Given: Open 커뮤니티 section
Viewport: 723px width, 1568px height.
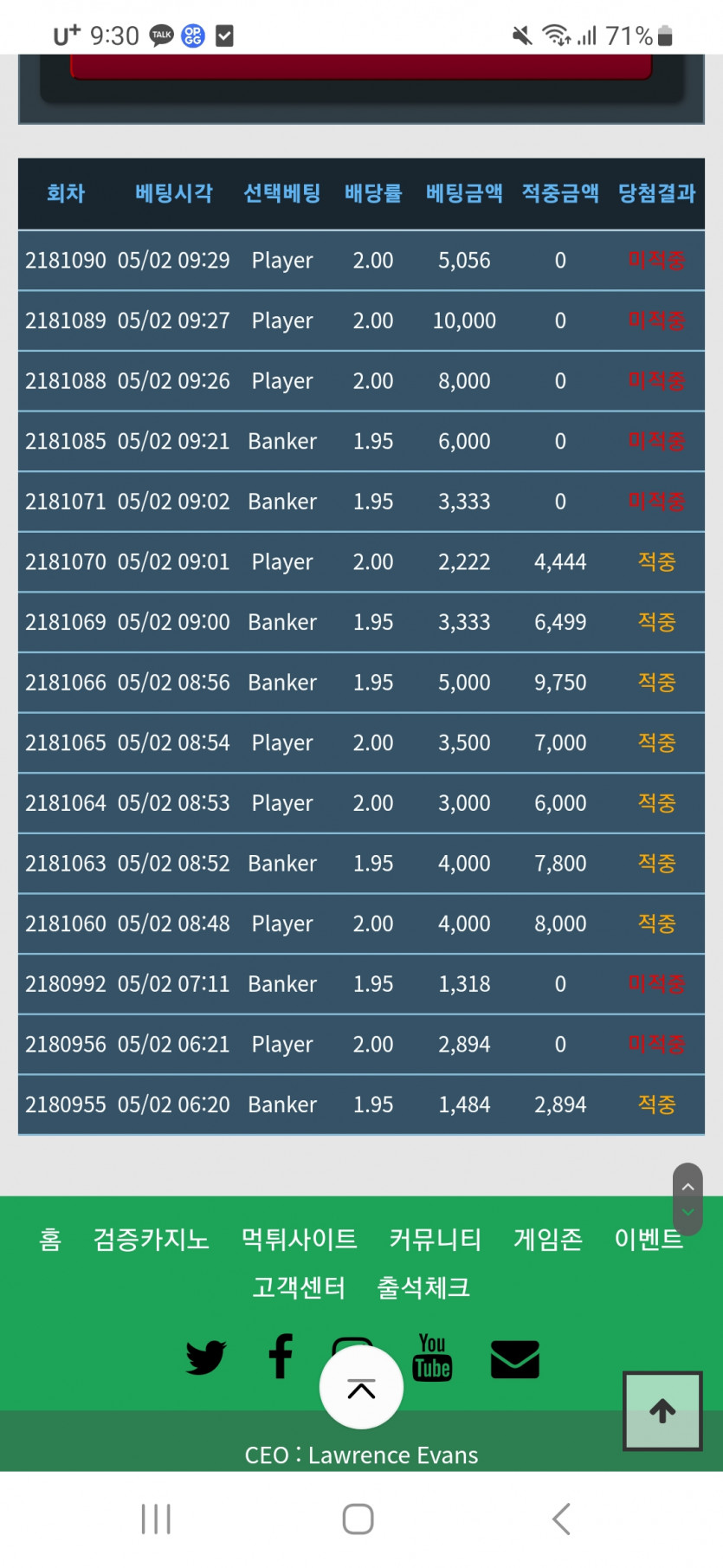Looking at the screenshot, I should 435,1240.
